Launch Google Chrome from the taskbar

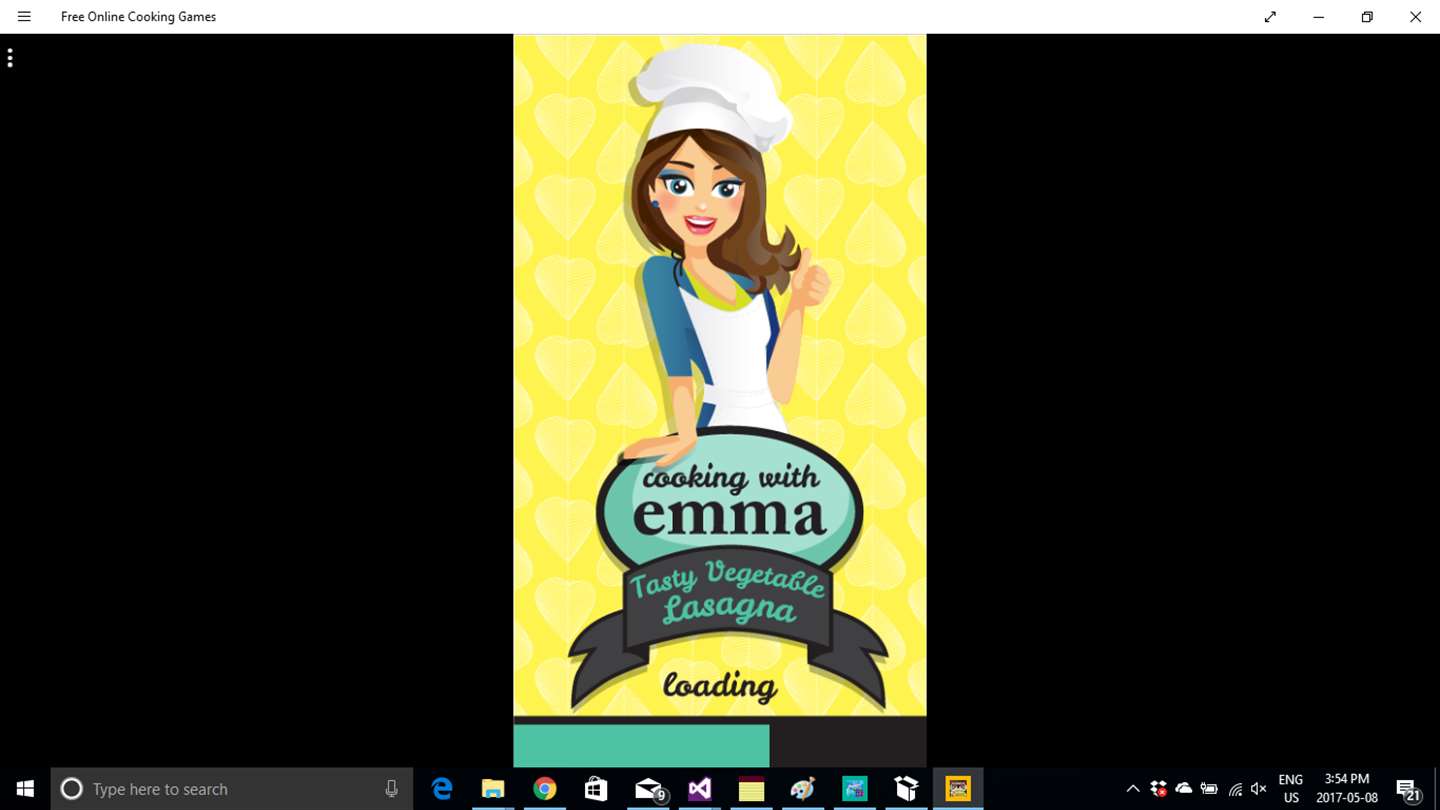545,789
